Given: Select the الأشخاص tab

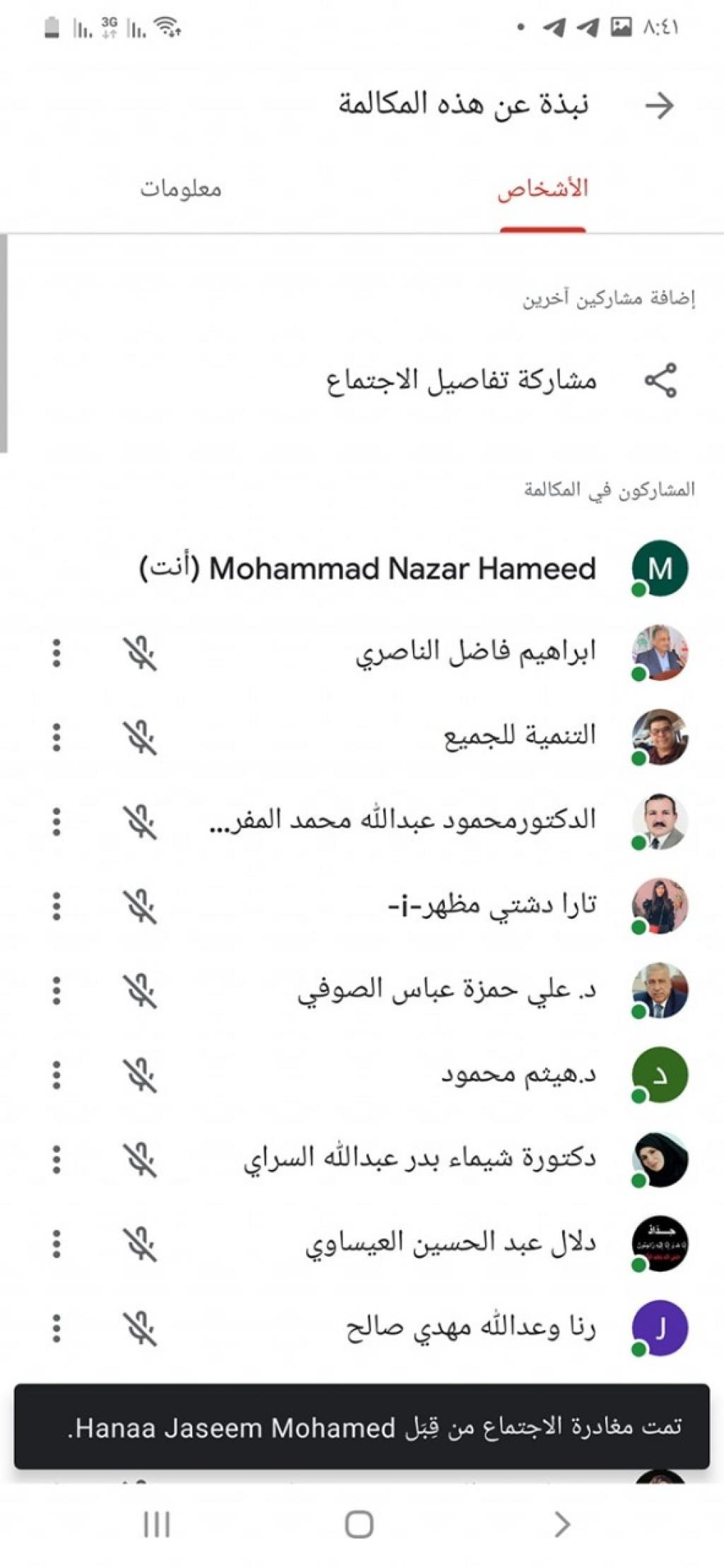Looking at the screenshot, I should coord(542,189).
